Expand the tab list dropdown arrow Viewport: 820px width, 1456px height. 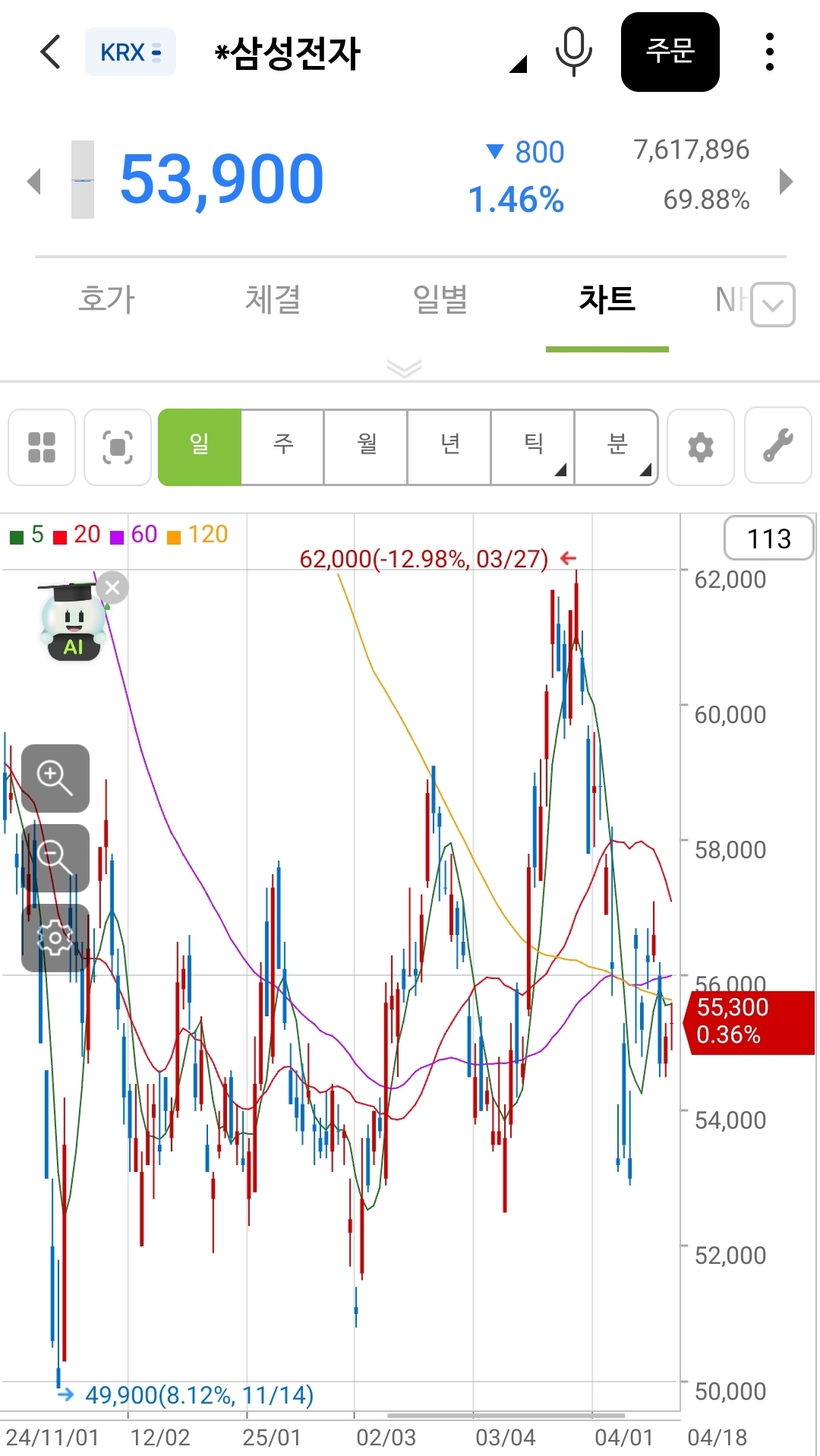tap(773, 305)
